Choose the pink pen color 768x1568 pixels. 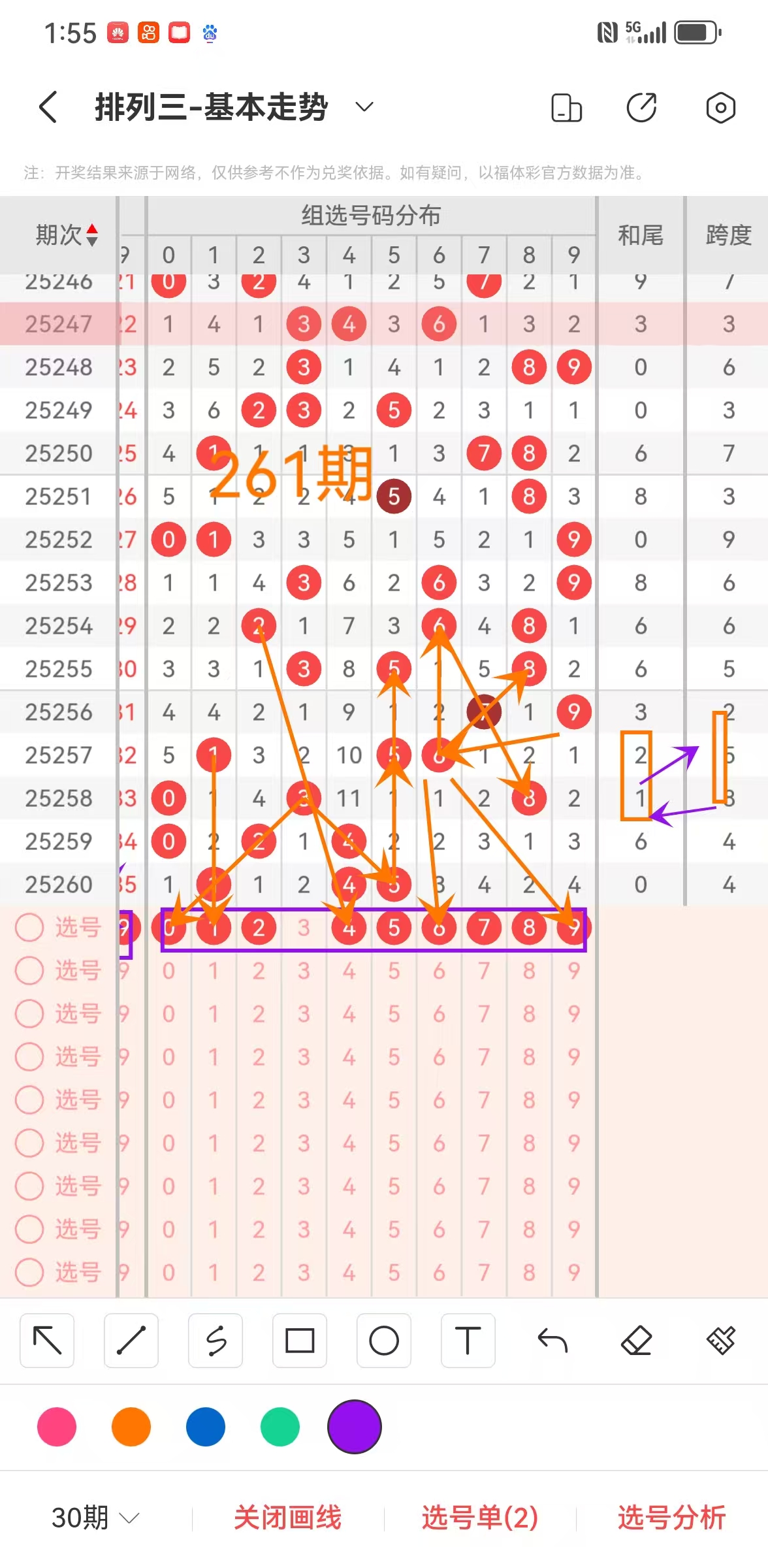[x=57, y=1427]
